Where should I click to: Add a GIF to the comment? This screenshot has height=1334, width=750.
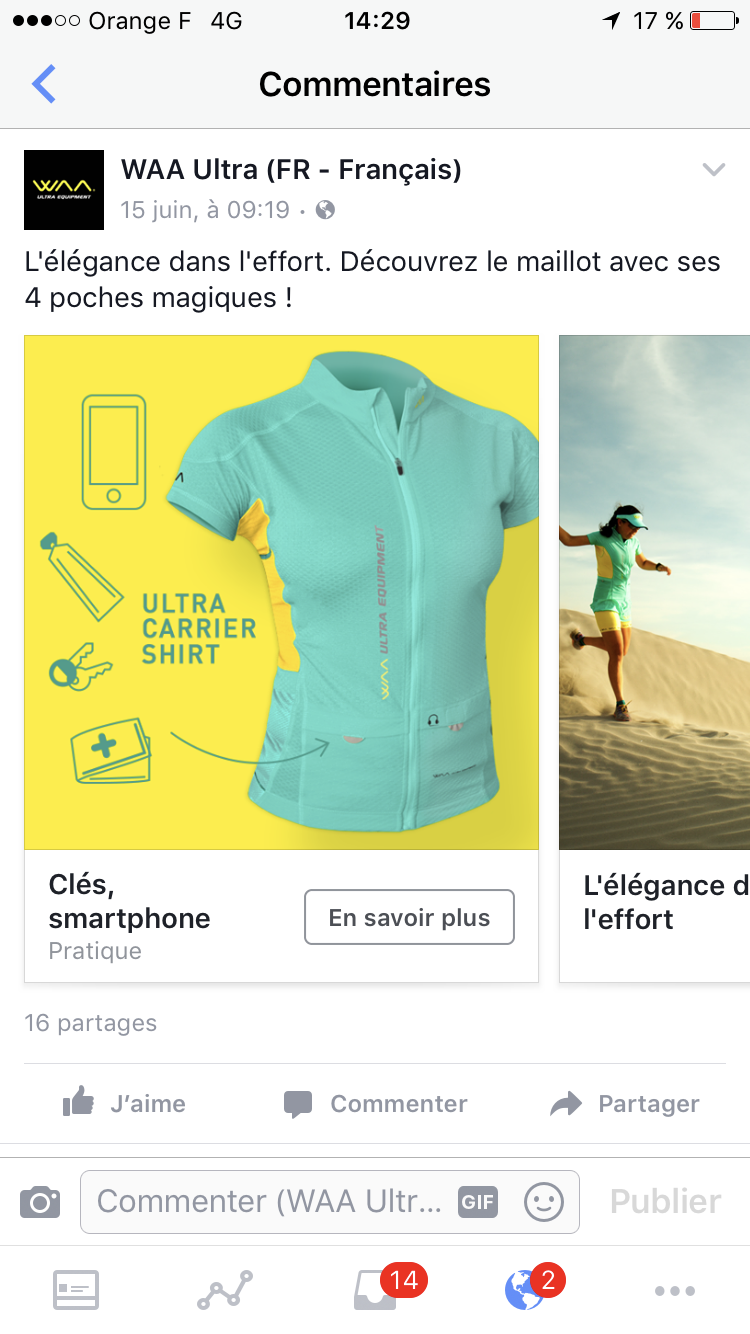coord(477,1201)
